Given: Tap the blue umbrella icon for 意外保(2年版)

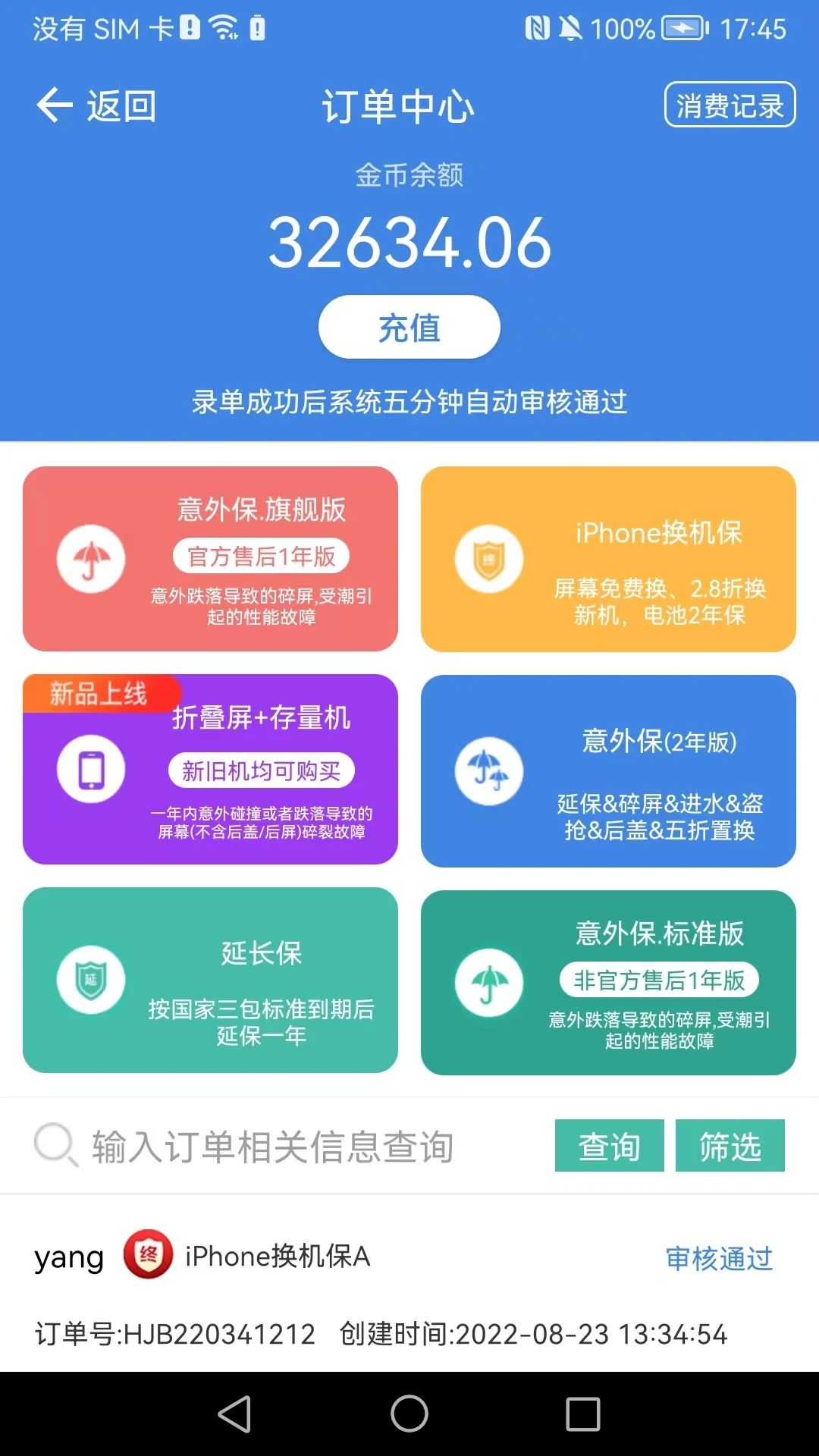Looking at the screenshot, I should pos(489,770).
